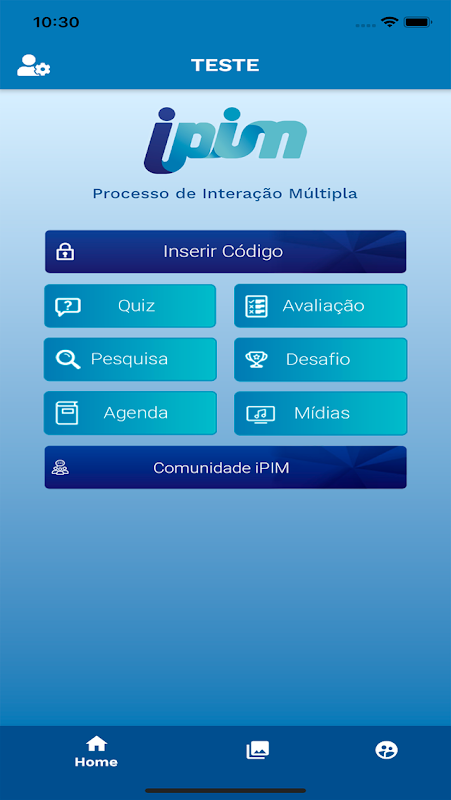Open the user settings icon
This screenshot has width=451, height=800.
point(34,66)
